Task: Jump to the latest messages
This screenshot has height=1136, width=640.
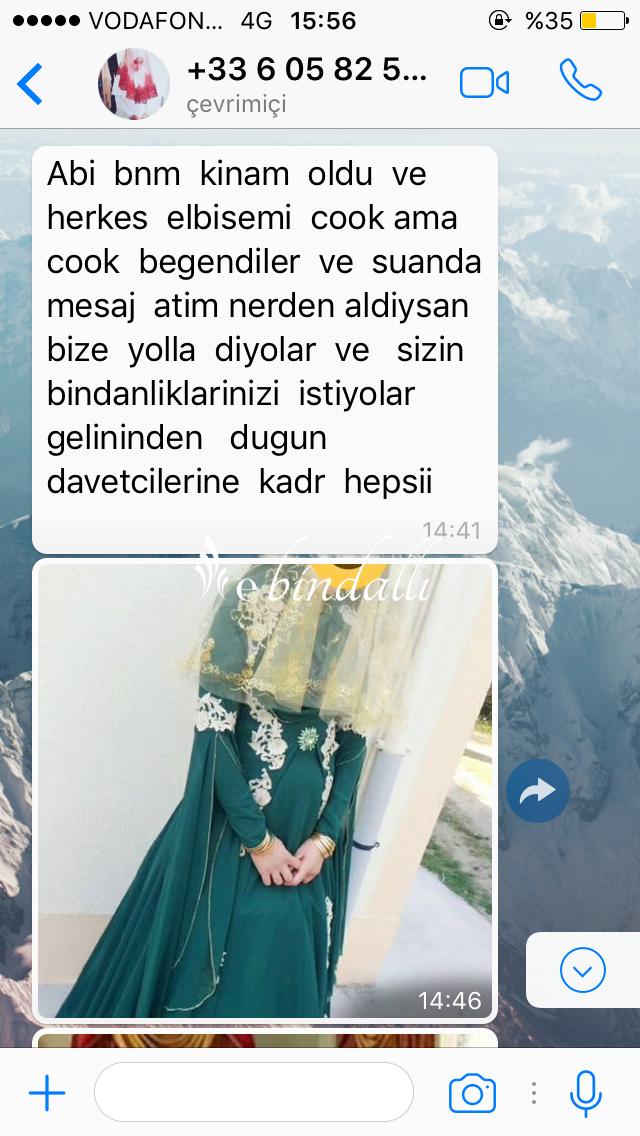Action: [583, 969]
